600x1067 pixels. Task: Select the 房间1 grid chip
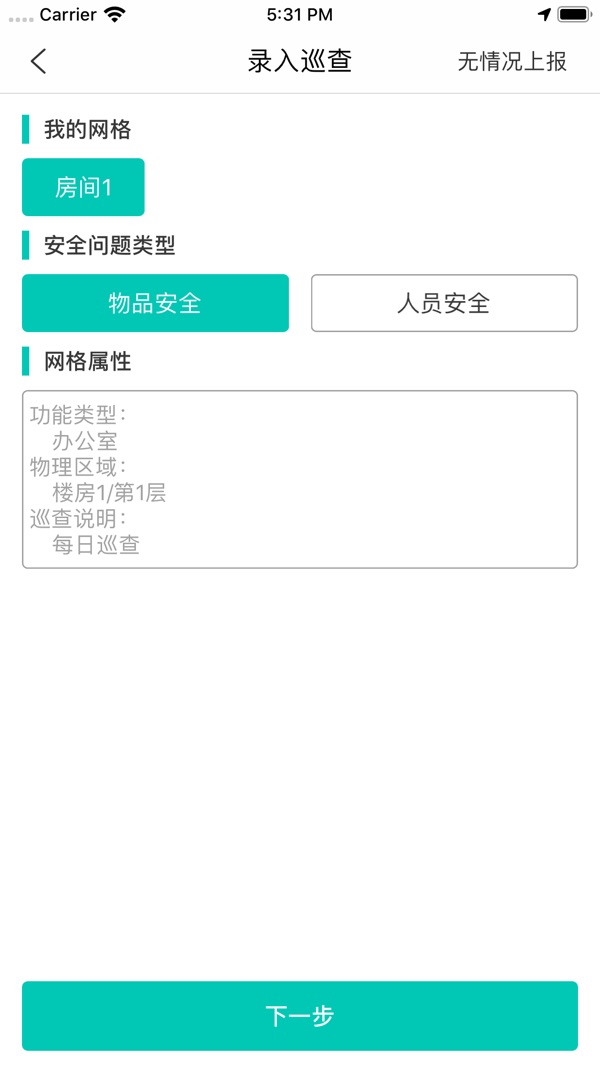(83, 187)
